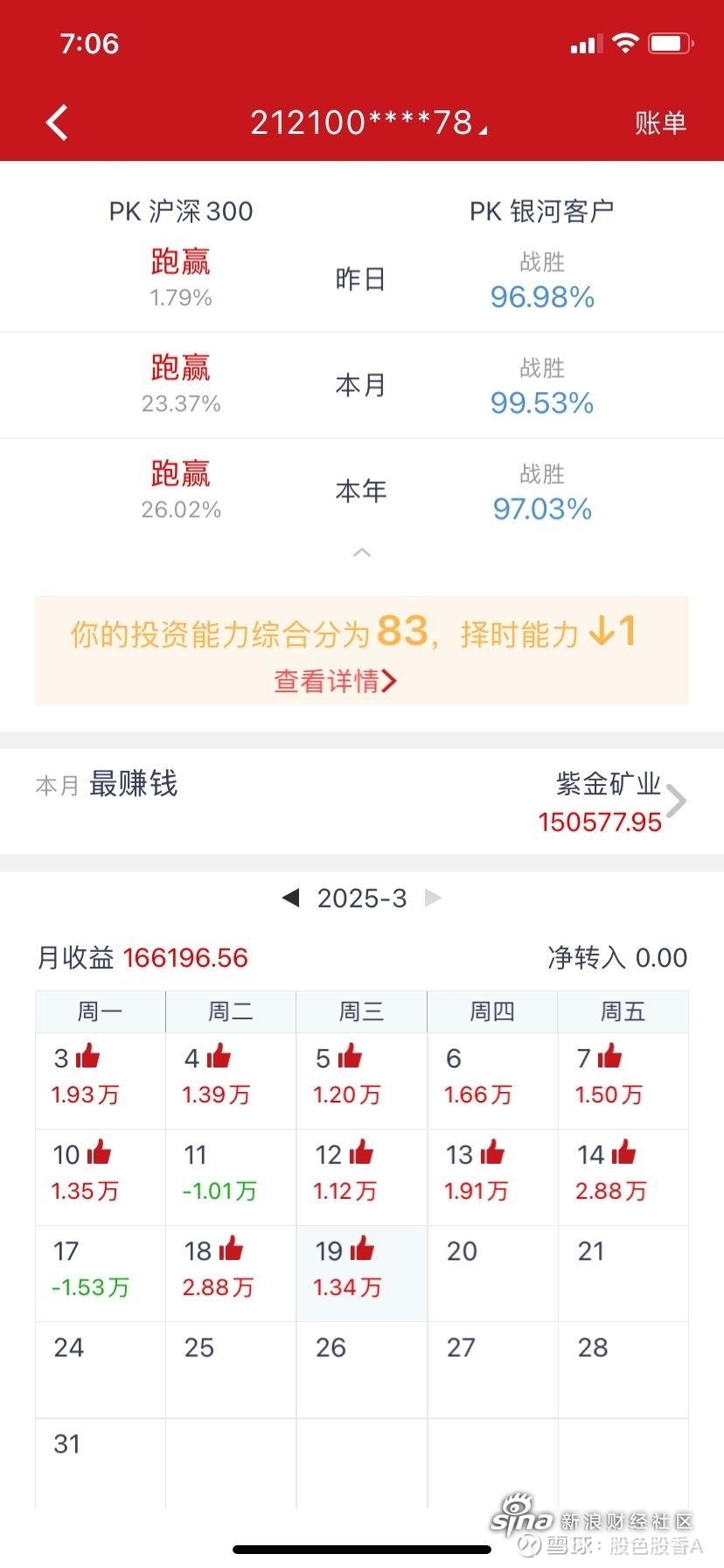Screen dimensions: 724x1568
Task: Select March 11 with -1.01万 loss
Action: click(231, 1177)
